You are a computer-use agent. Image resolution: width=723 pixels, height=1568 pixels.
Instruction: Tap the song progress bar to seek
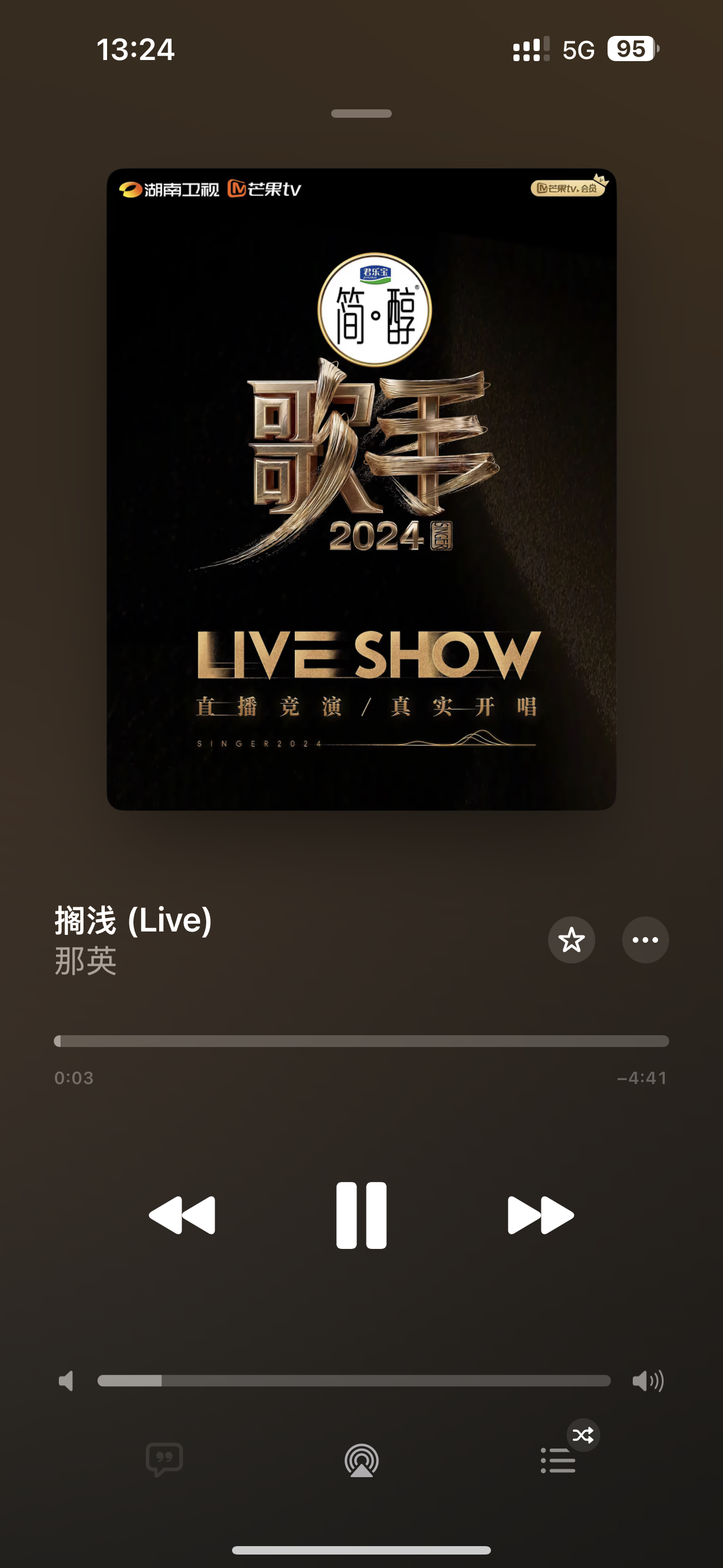[x=361, y=1041]
